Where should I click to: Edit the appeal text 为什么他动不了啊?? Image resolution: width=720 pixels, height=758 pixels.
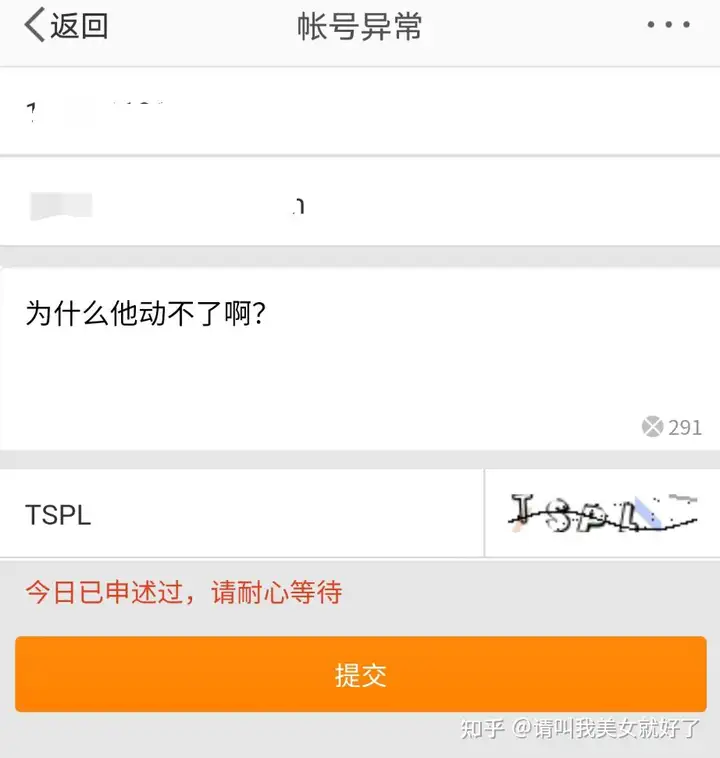(300, 350)
